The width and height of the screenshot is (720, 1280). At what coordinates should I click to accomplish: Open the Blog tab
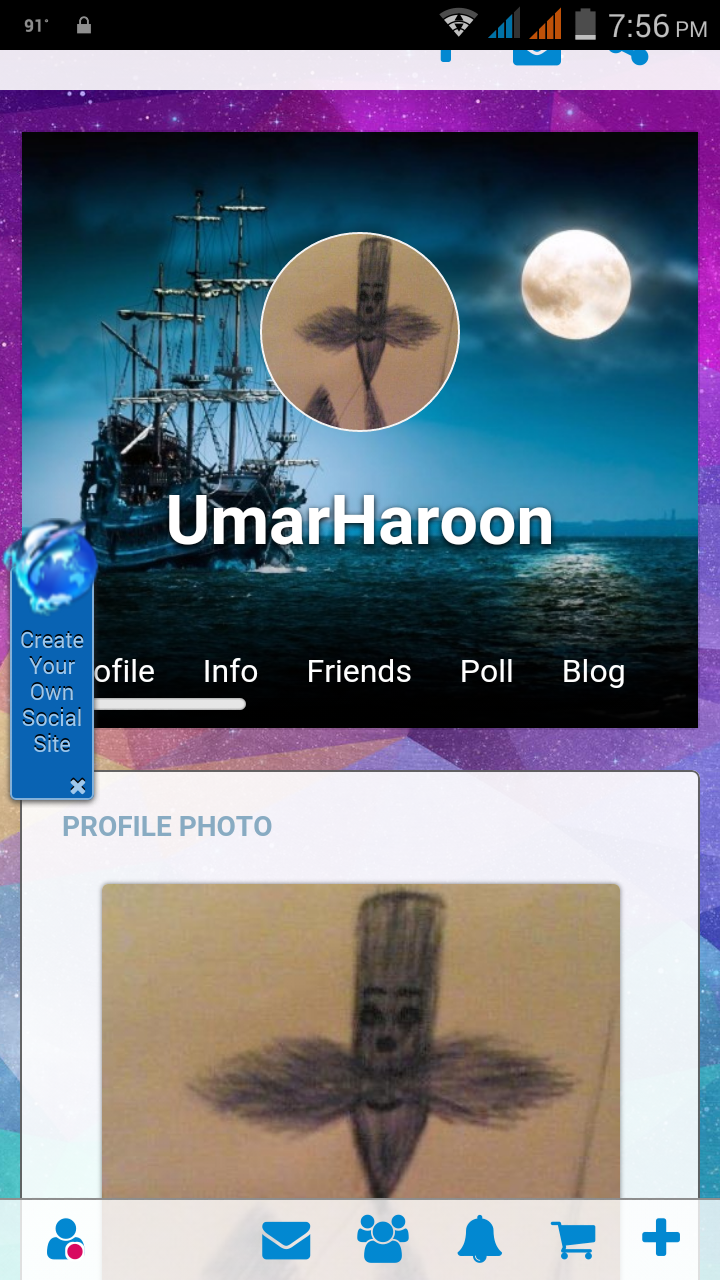coord(593,671)
